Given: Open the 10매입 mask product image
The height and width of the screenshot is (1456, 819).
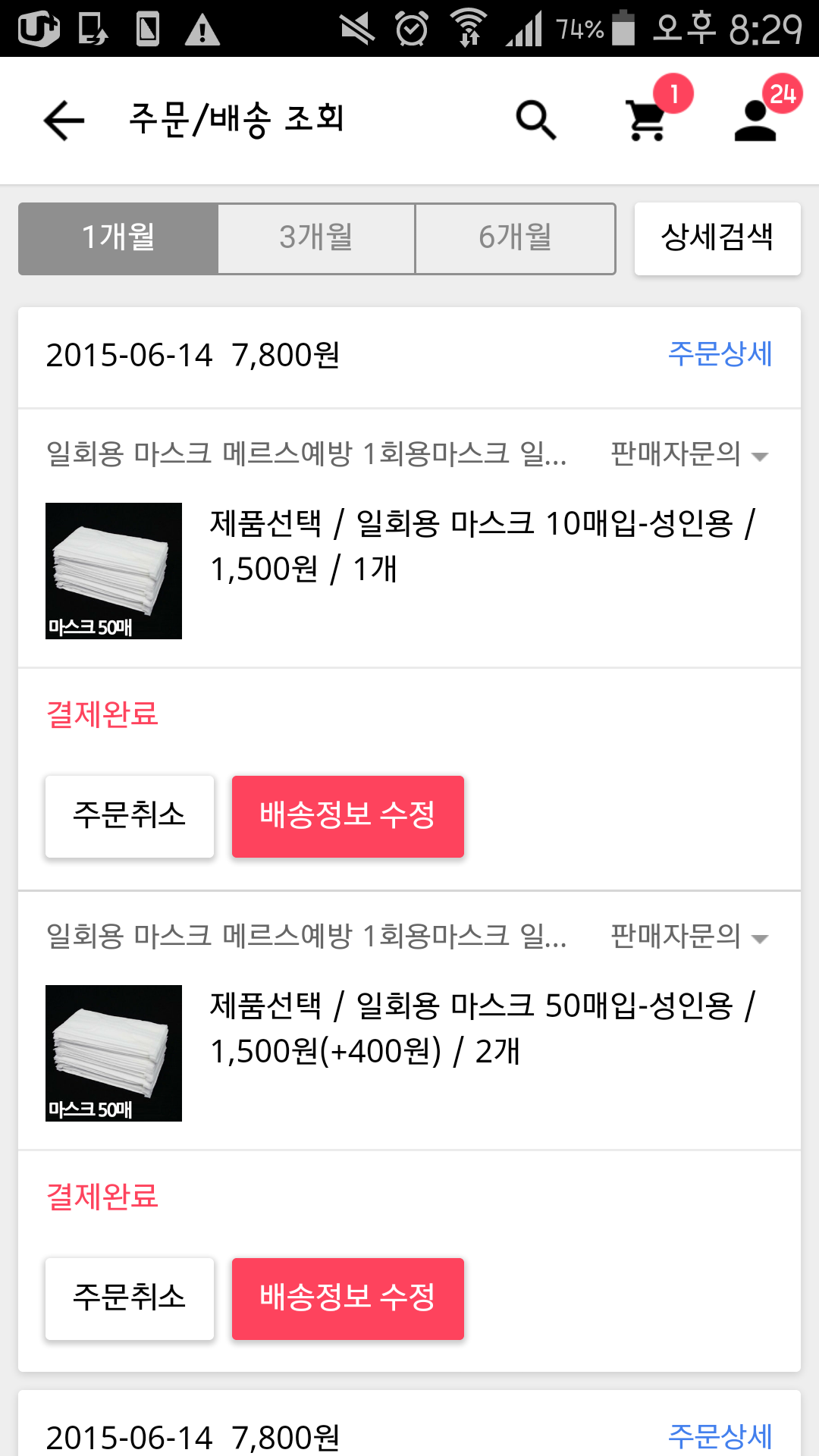Looking at the screenshot, I should [114, 571].
